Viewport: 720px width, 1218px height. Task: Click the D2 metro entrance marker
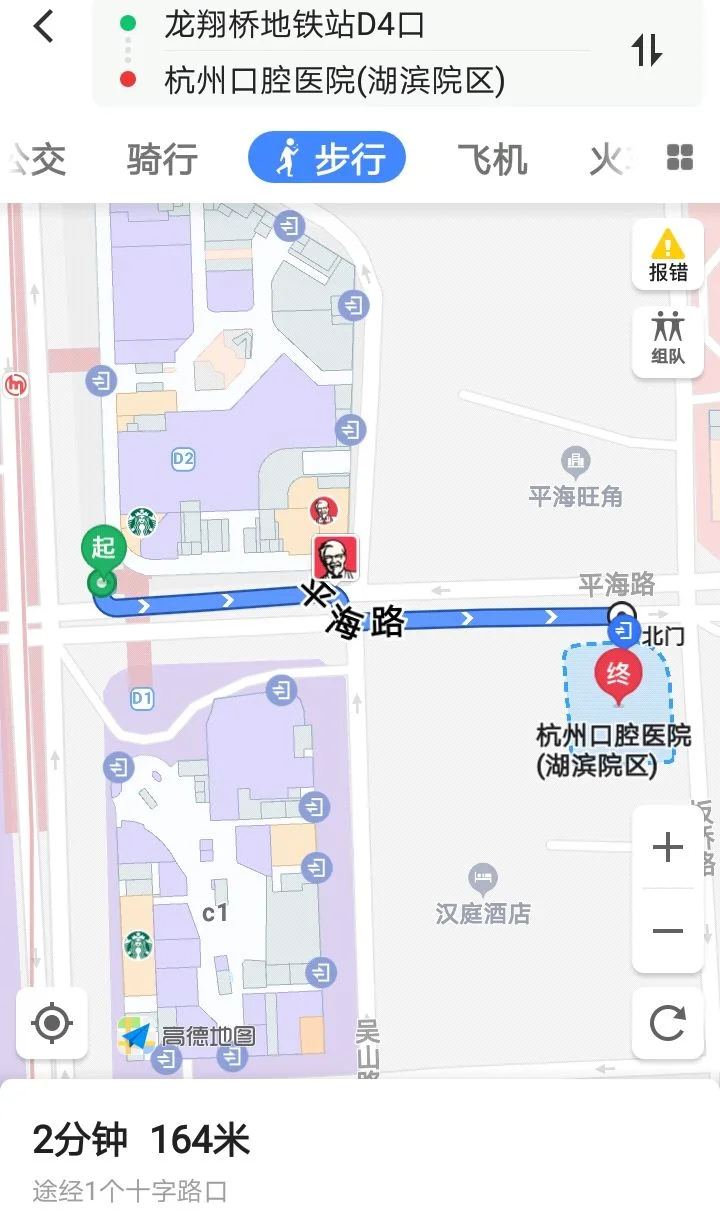180,456
